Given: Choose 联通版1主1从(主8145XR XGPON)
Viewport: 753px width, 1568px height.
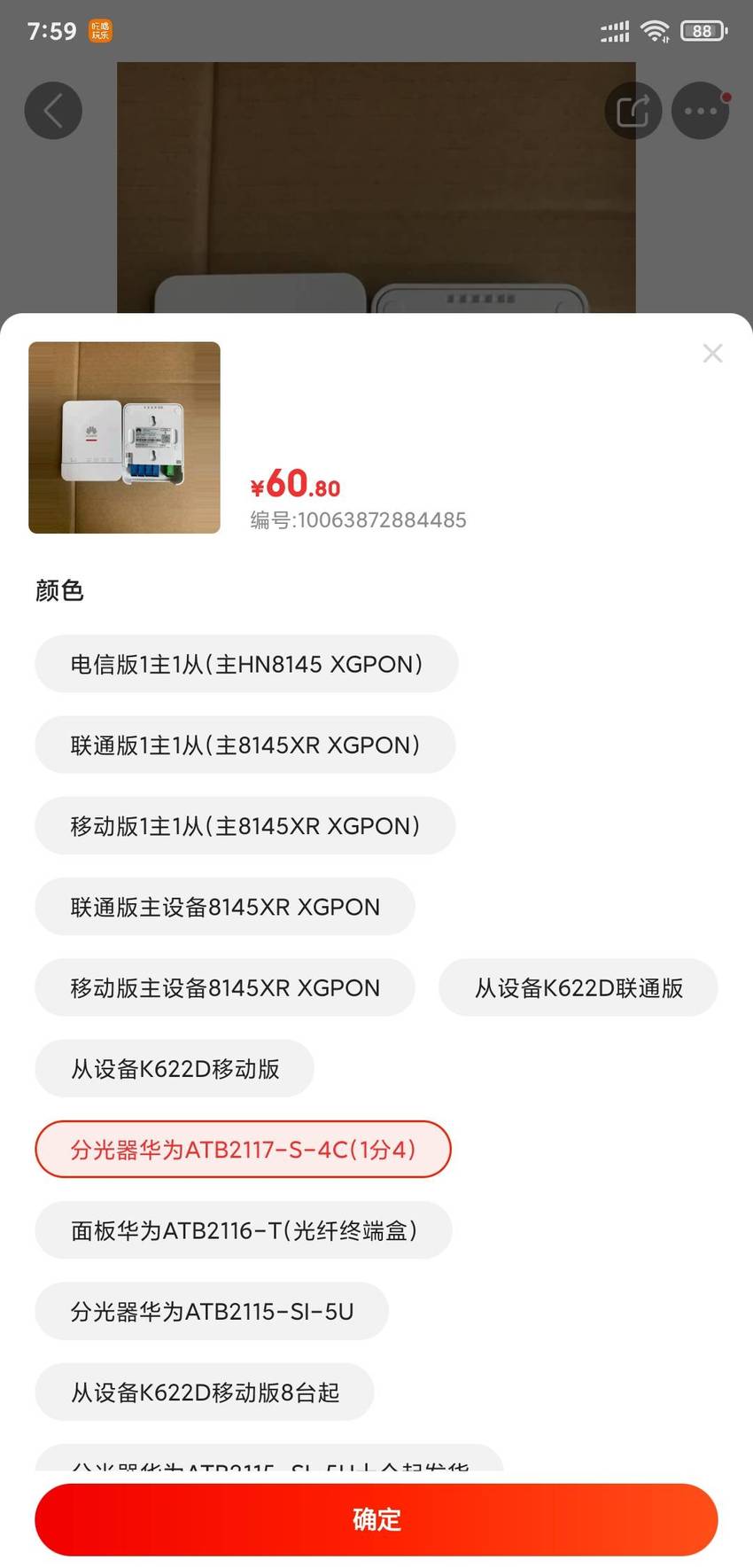Looking at the screenshot, I should [x=245, y=745].
